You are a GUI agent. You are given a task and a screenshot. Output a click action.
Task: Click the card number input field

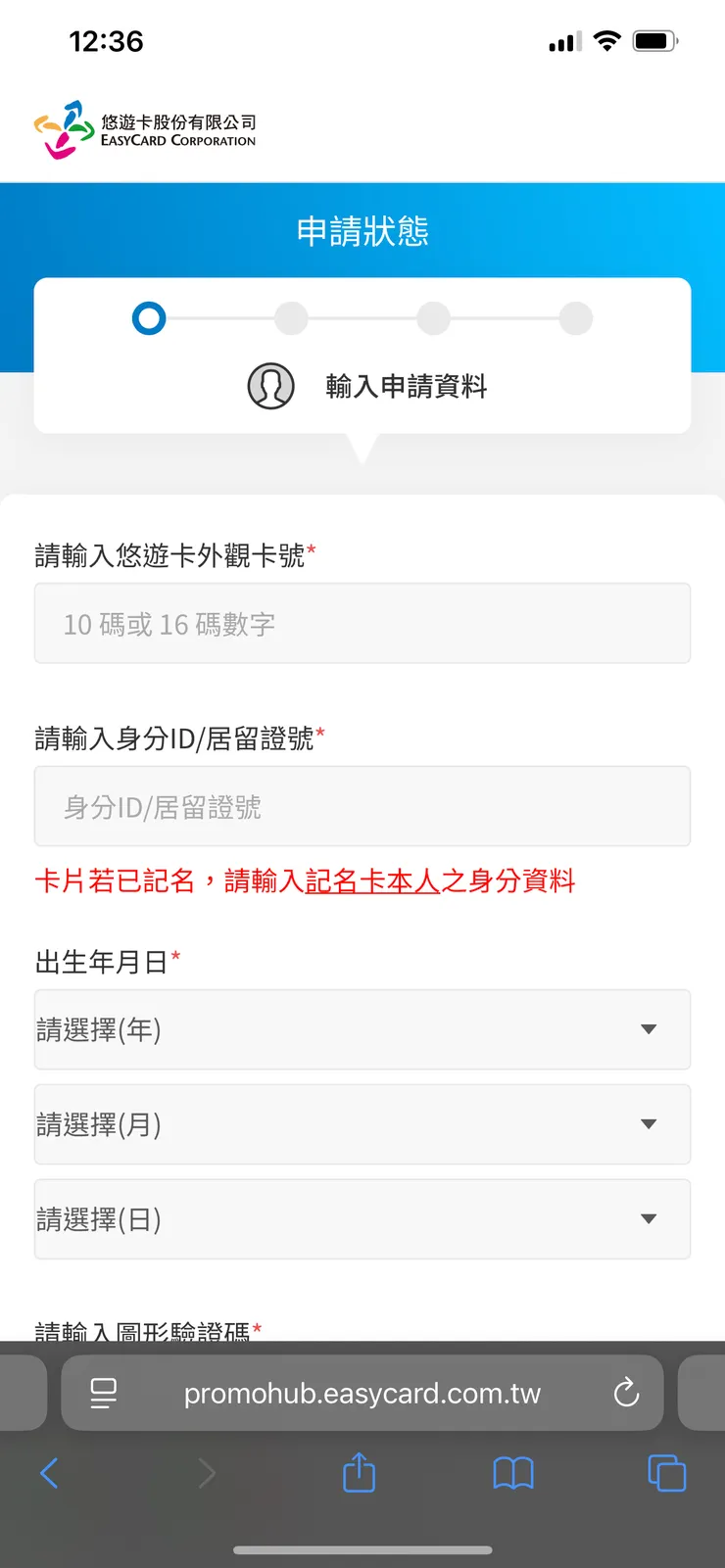(362, 623)
